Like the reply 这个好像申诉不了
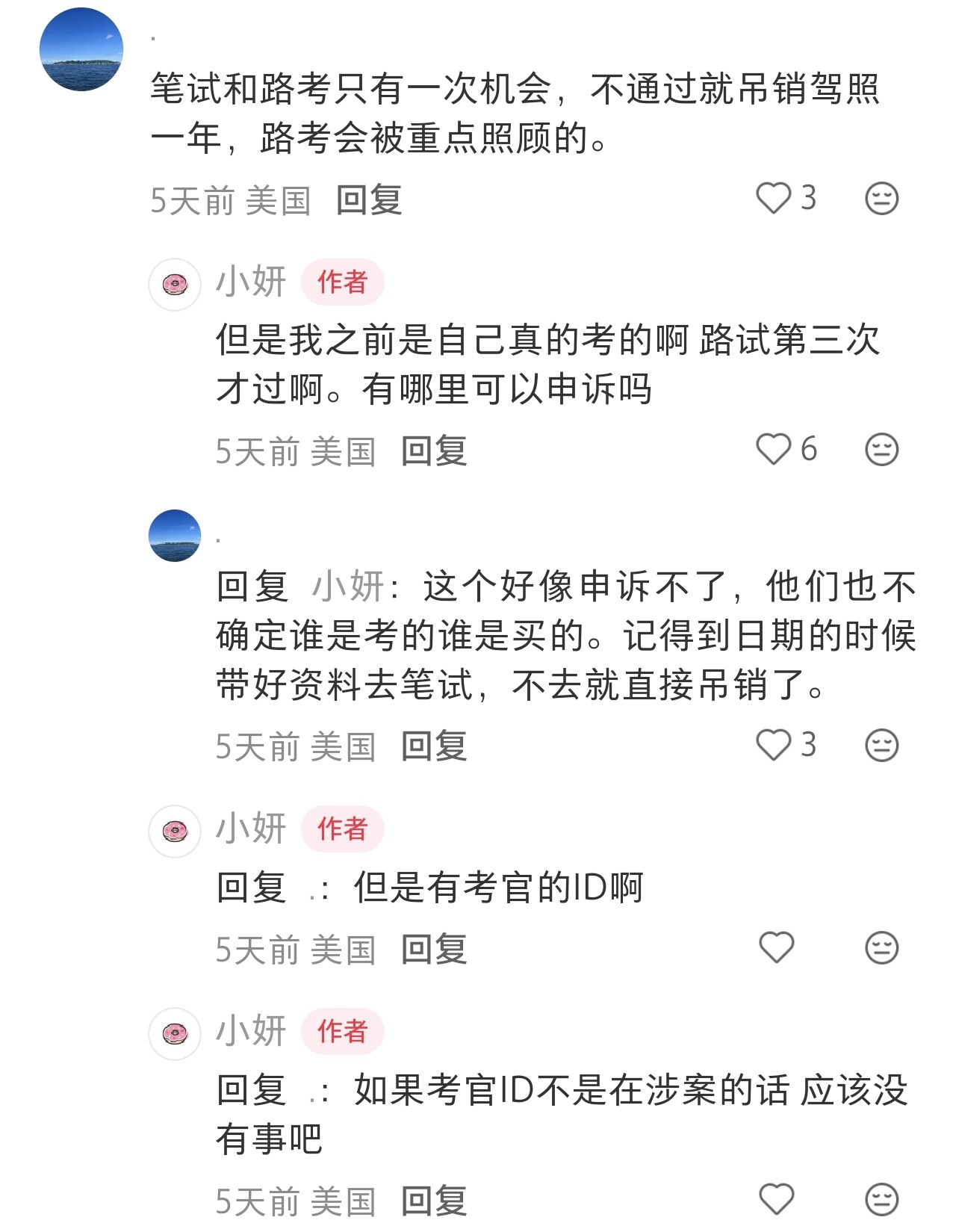The image size is (956, 1232). [774, 746]
